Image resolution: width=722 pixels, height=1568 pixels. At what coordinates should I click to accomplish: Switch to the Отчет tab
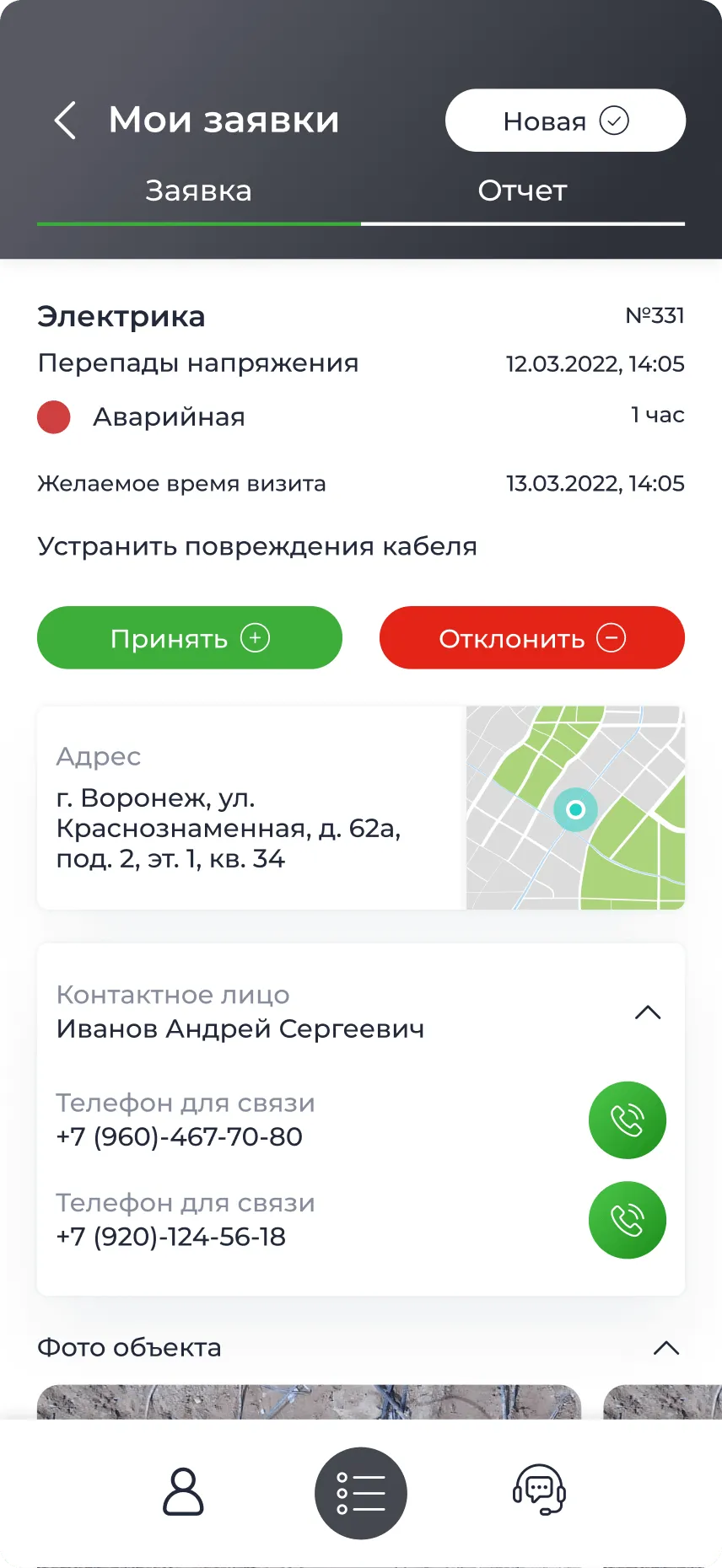522,191
